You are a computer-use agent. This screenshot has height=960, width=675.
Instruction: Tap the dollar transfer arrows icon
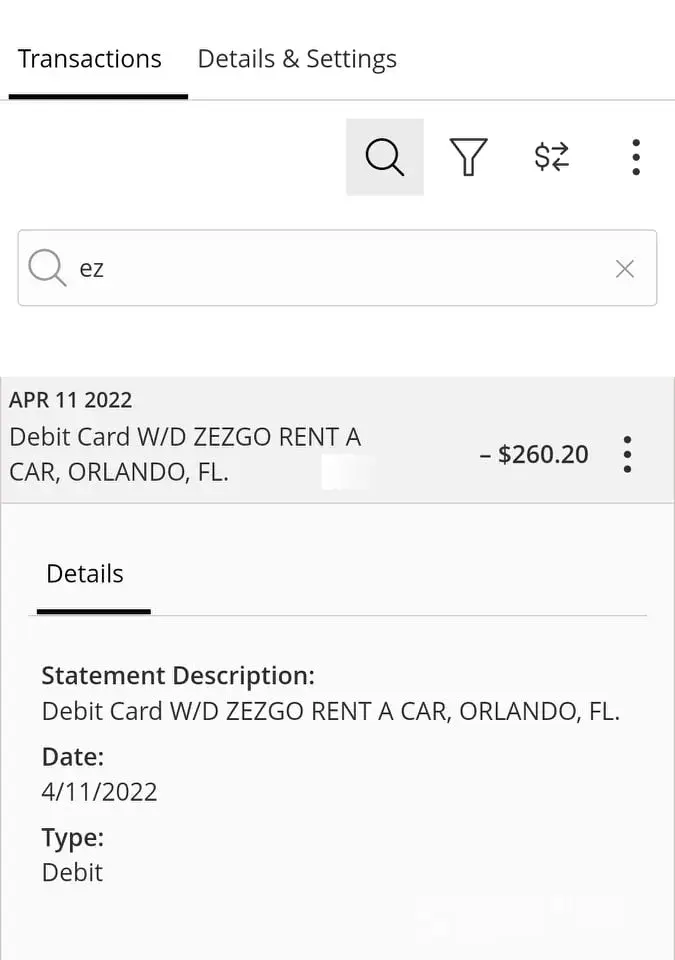(x=551, y=157)
